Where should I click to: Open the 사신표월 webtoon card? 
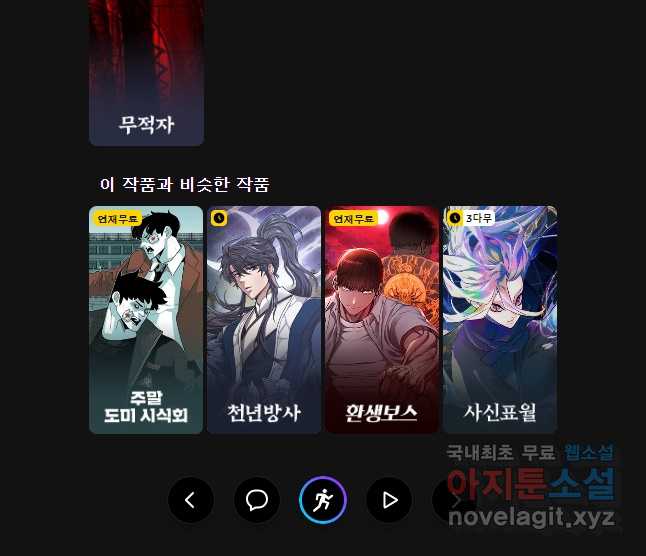[x=499, y=320]
